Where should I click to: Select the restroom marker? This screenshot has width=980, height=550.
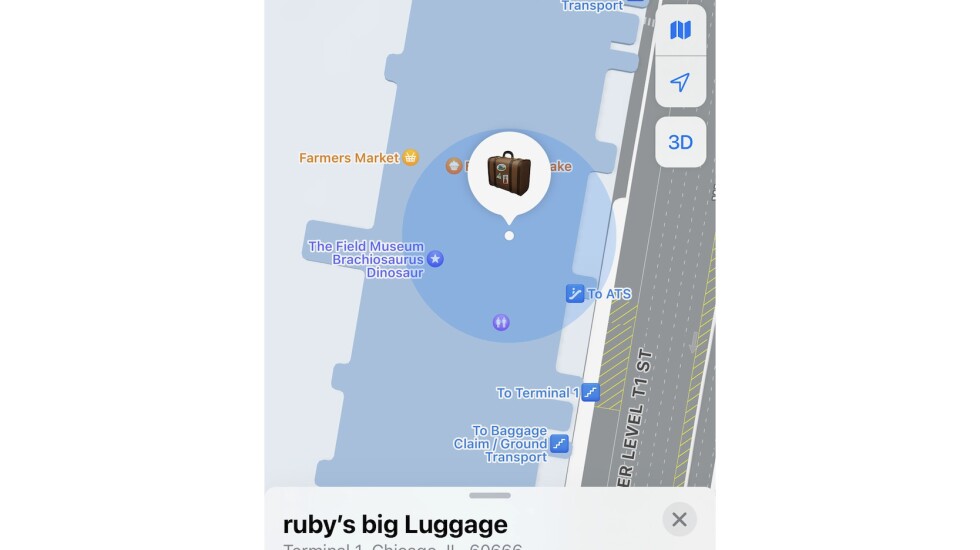click(501, 322)
